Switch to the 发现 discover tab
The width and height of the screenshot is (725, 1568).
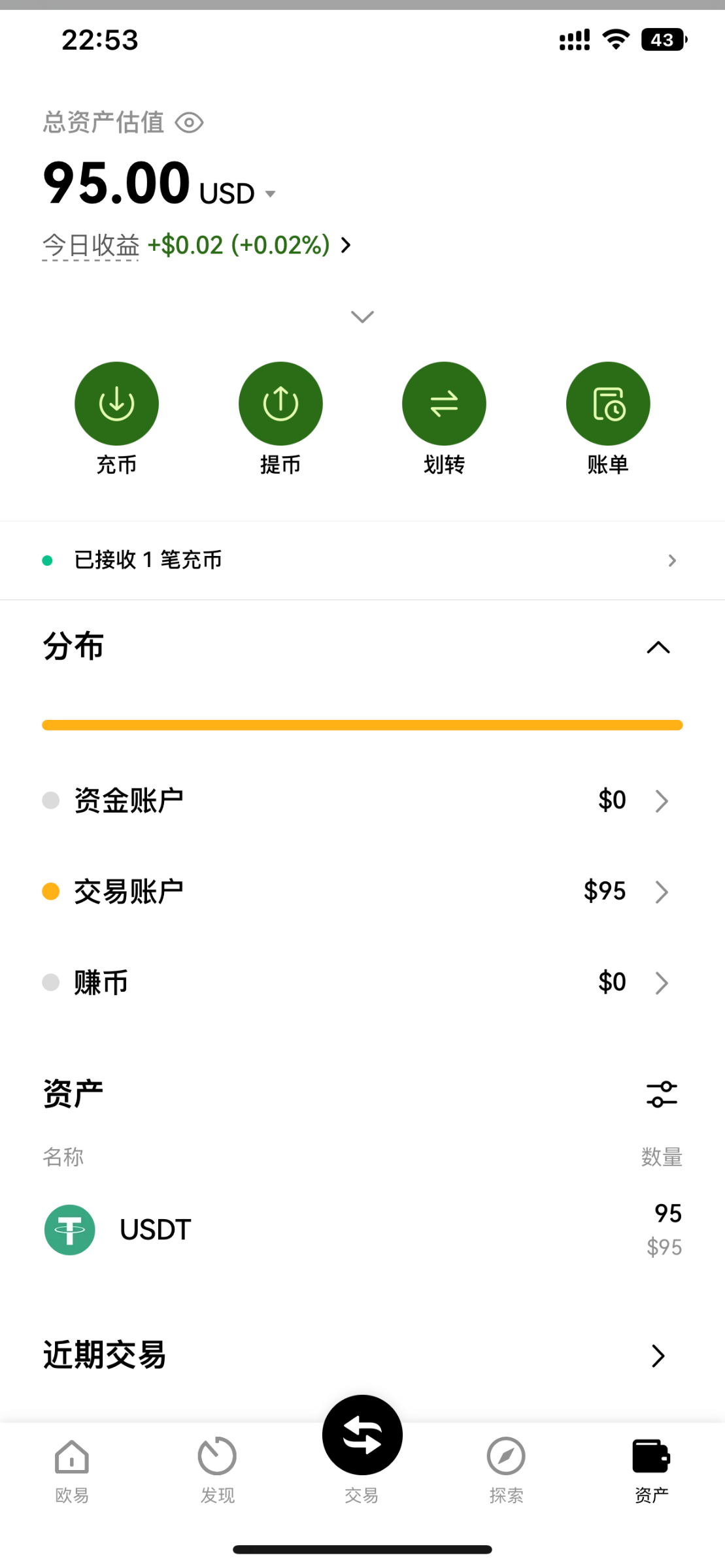coord(217,1468)
